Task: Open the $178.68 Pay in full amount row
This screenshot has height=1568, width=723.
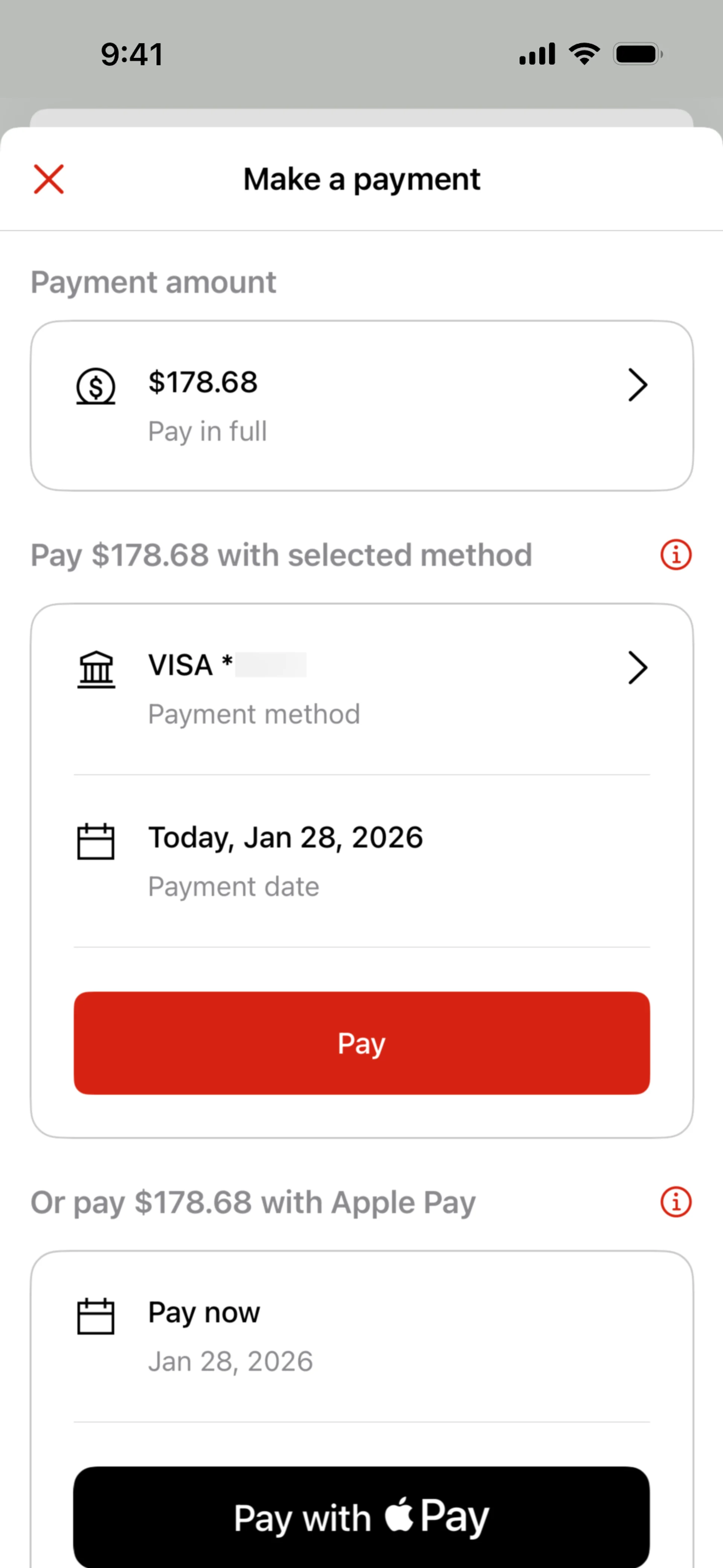Action: point(361,405)
